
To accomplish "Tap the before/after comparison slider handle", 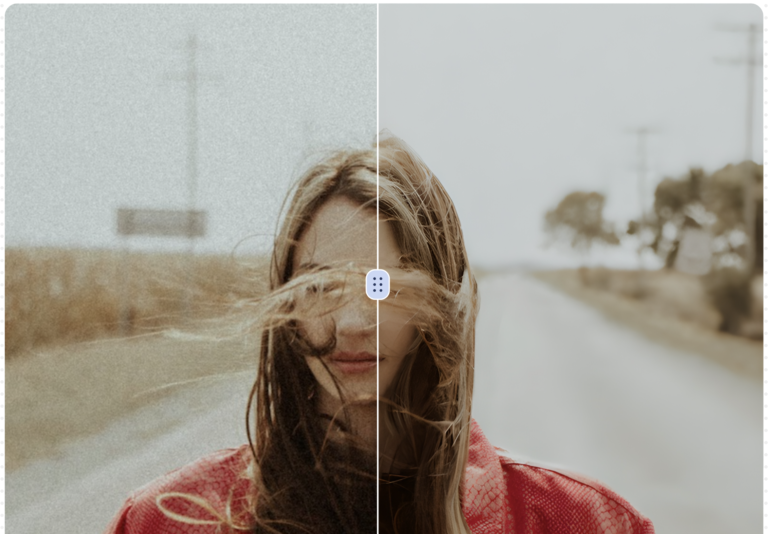I will tap(377, 284).
